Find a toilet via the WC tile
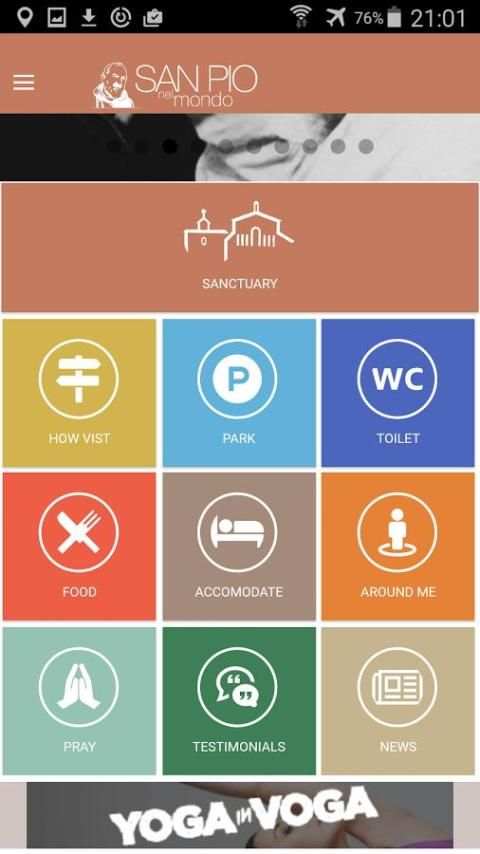This screenshot has height=854, width=480. pyautogui.click(x=398, y=393)
